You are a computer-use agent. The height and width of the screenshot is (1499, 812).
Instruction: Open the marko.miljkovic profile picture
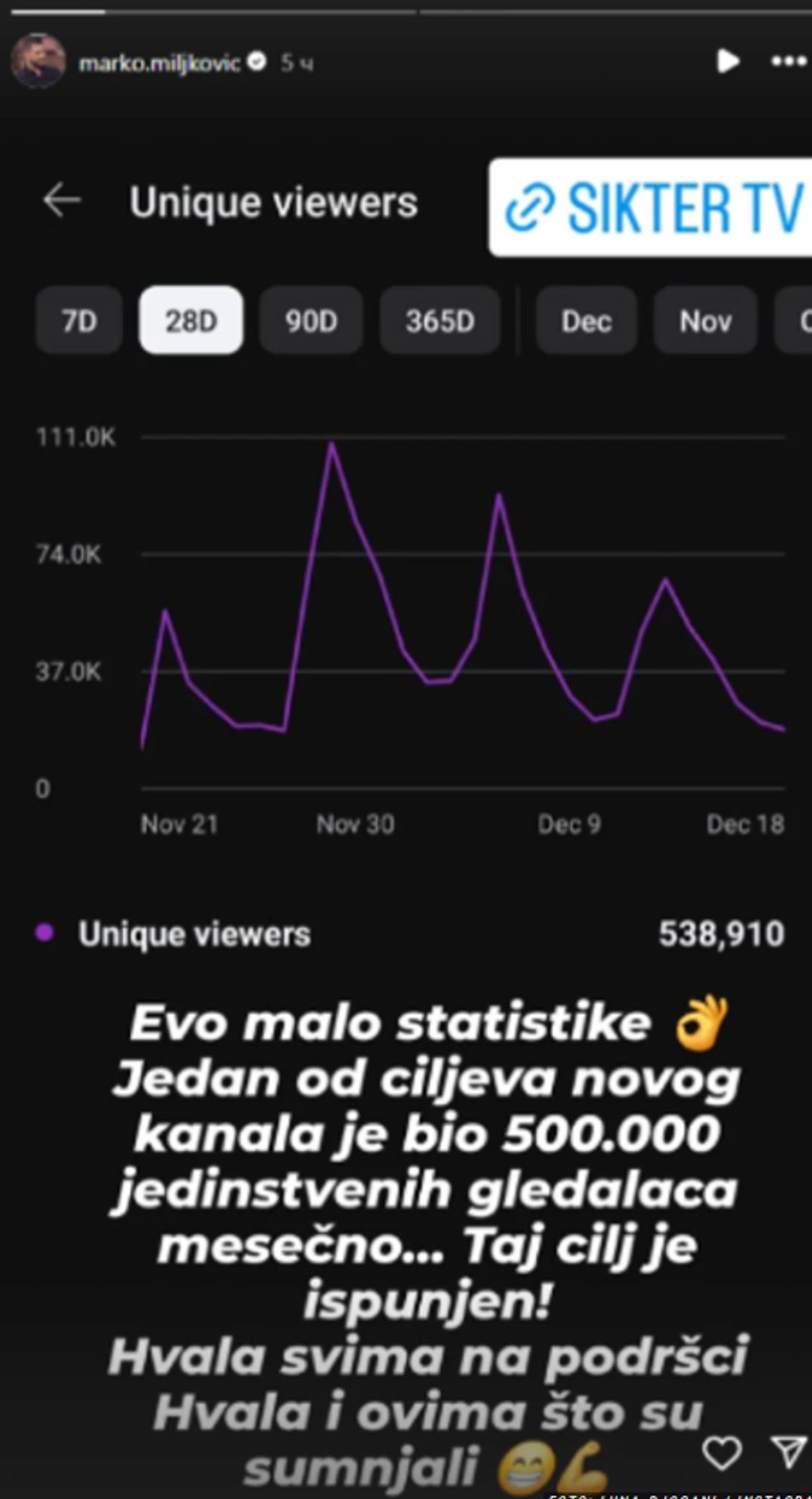[38, 62]
